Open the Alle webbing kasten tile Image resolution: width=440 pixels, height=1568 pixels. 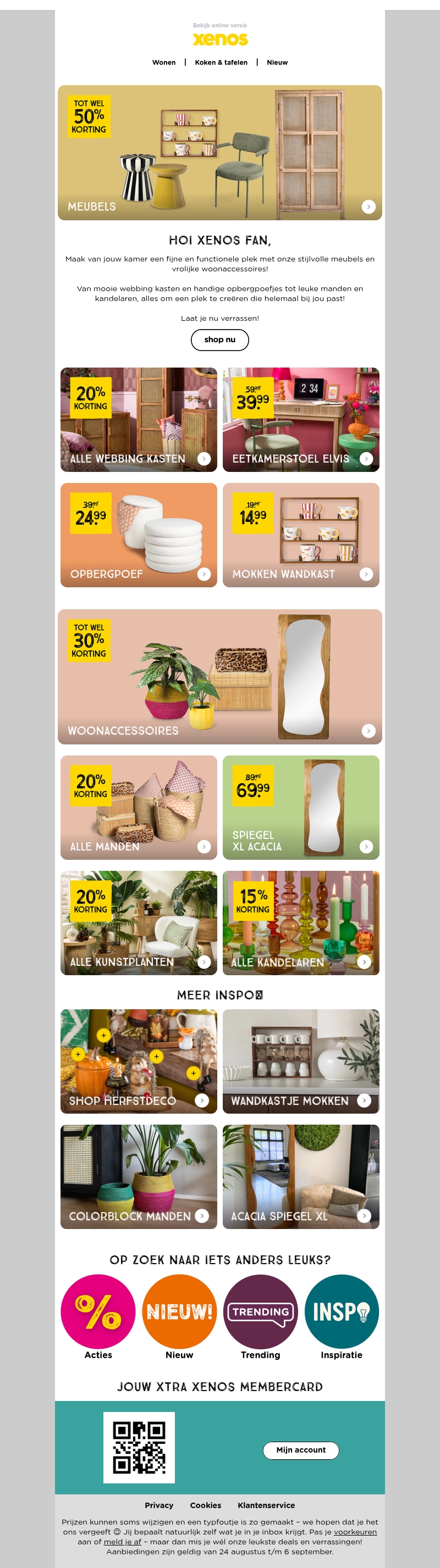[x=139, y=419]
